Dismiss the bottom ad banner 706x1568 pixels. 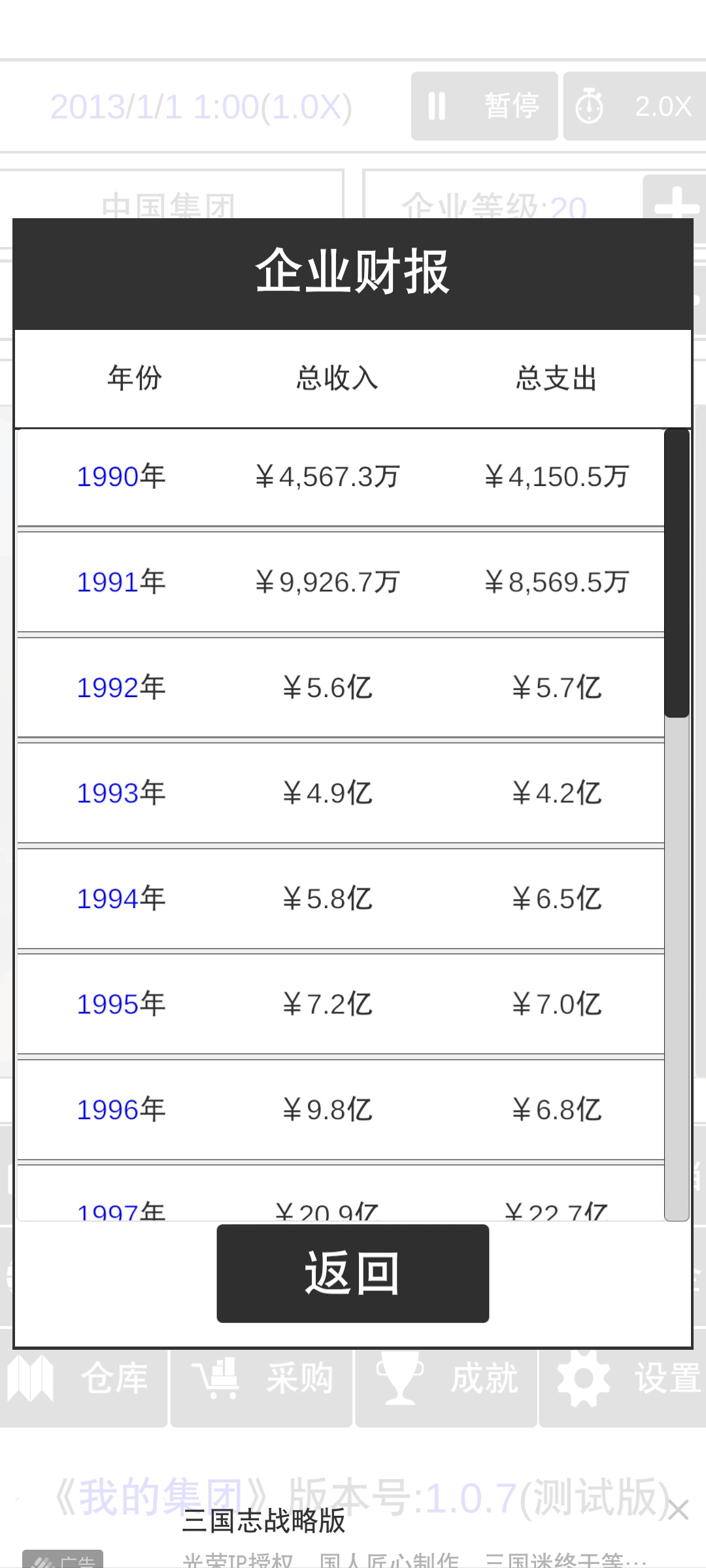[x=678, y=1510]
